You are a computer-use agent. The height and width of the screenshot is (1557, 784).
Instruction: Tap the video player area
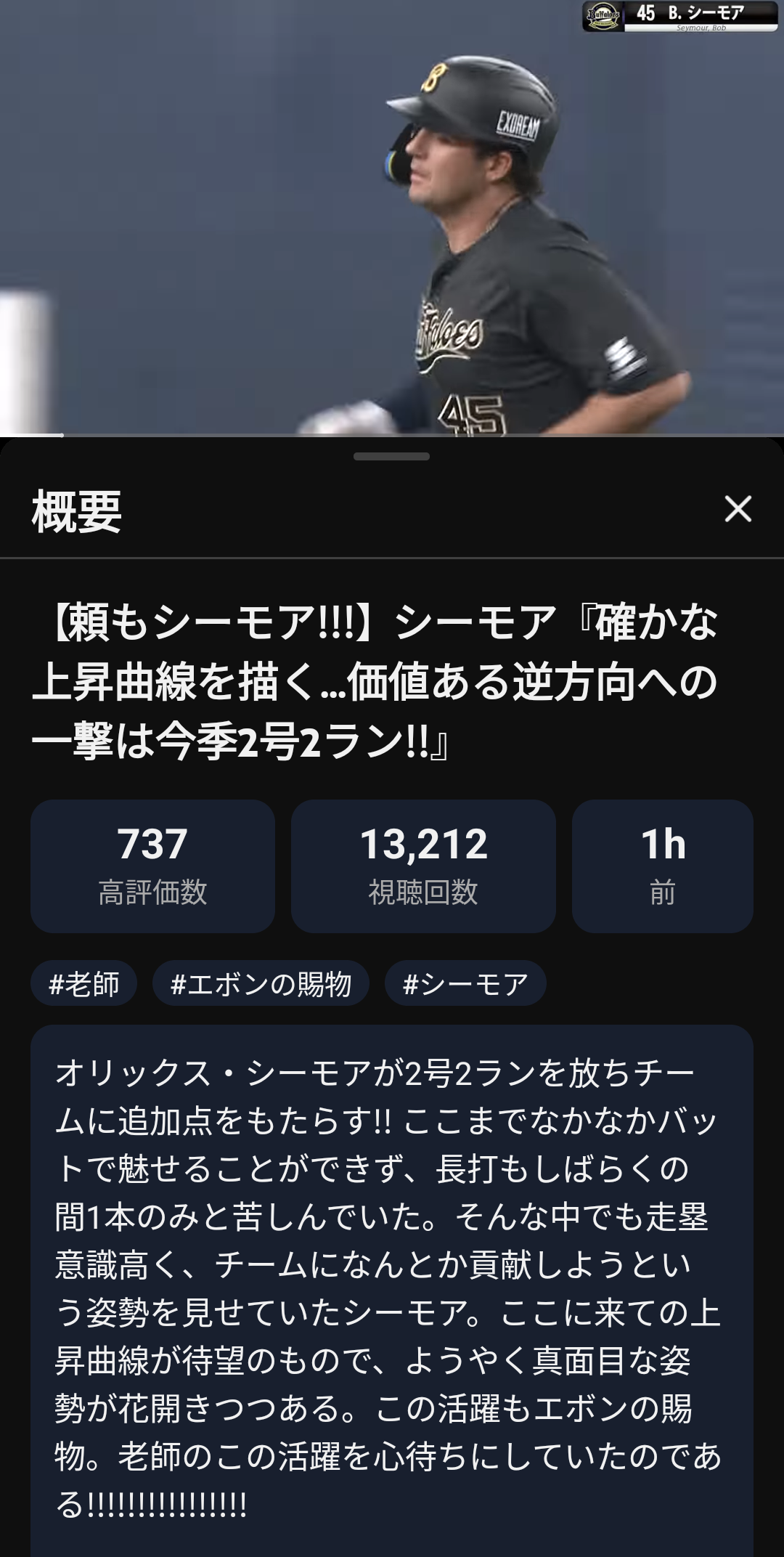[x=392, y=218]
